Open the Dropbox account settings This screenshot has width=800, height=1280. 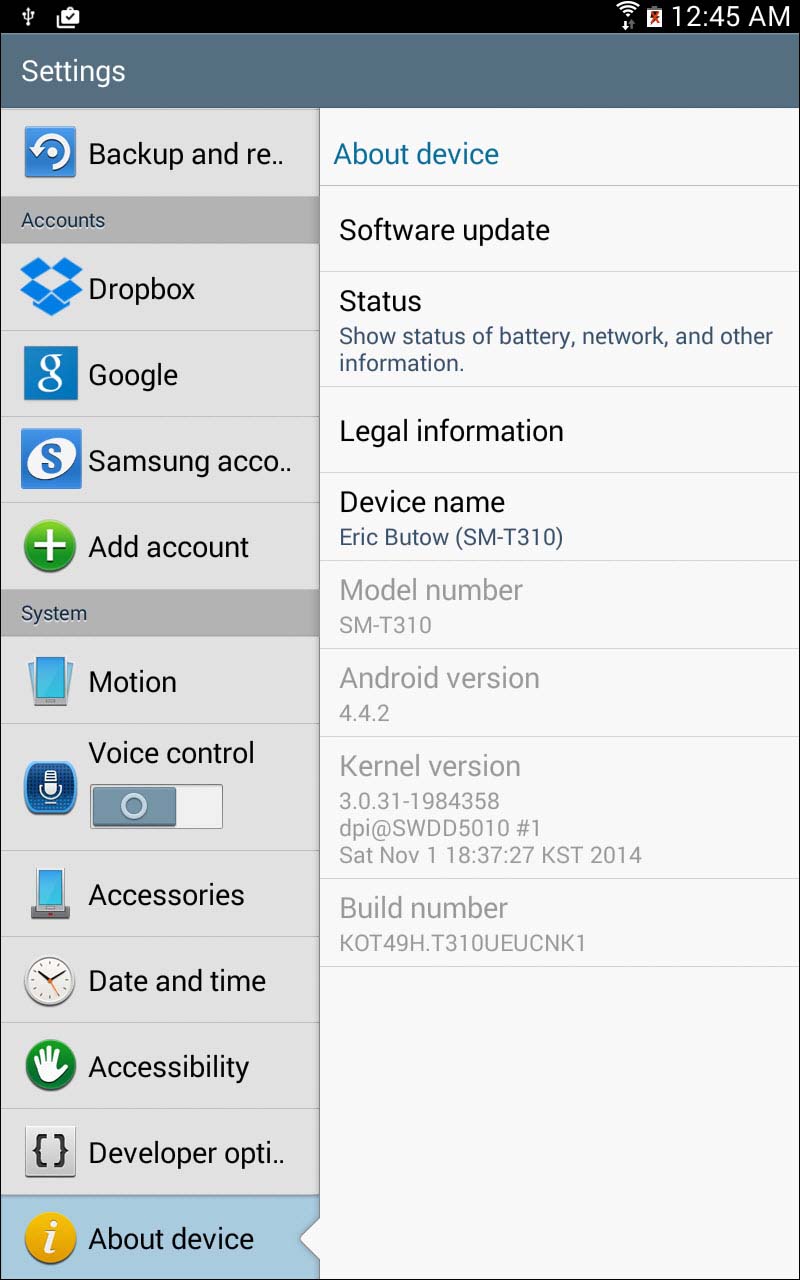(x=160, y=288)
